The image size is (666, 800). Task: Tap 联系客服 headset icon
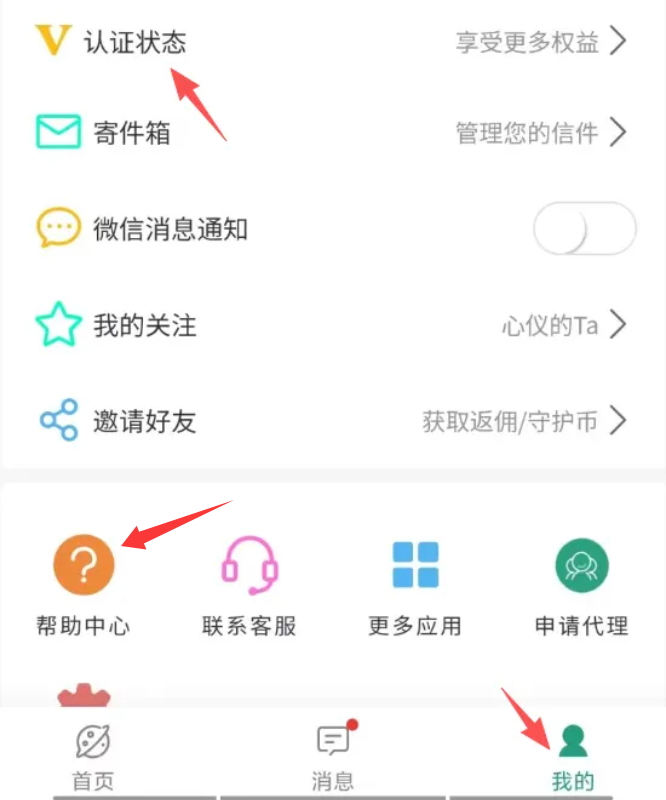pyautogui.click(x=249, y=565)
